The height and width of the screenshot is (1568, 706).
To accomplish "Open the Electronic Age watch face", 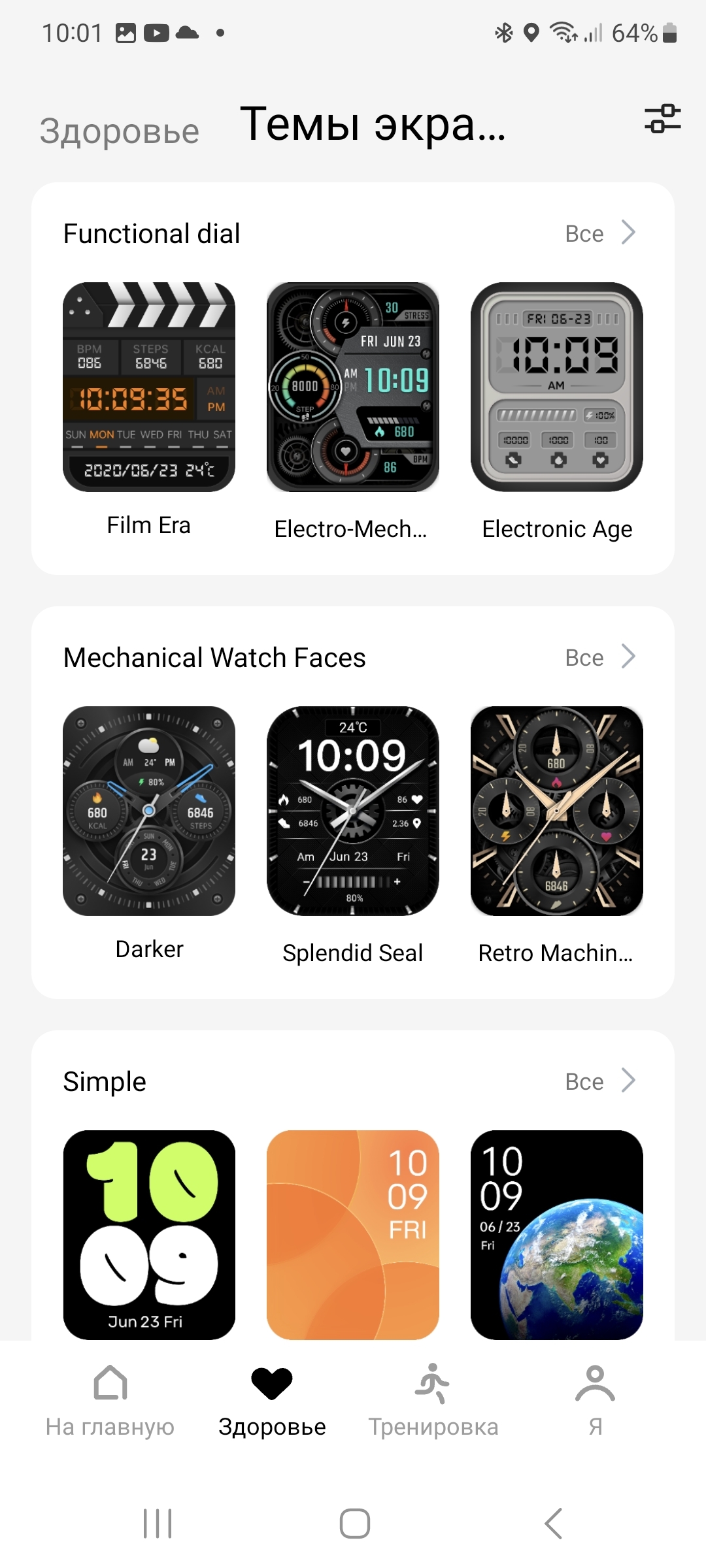I will [556, 387].
